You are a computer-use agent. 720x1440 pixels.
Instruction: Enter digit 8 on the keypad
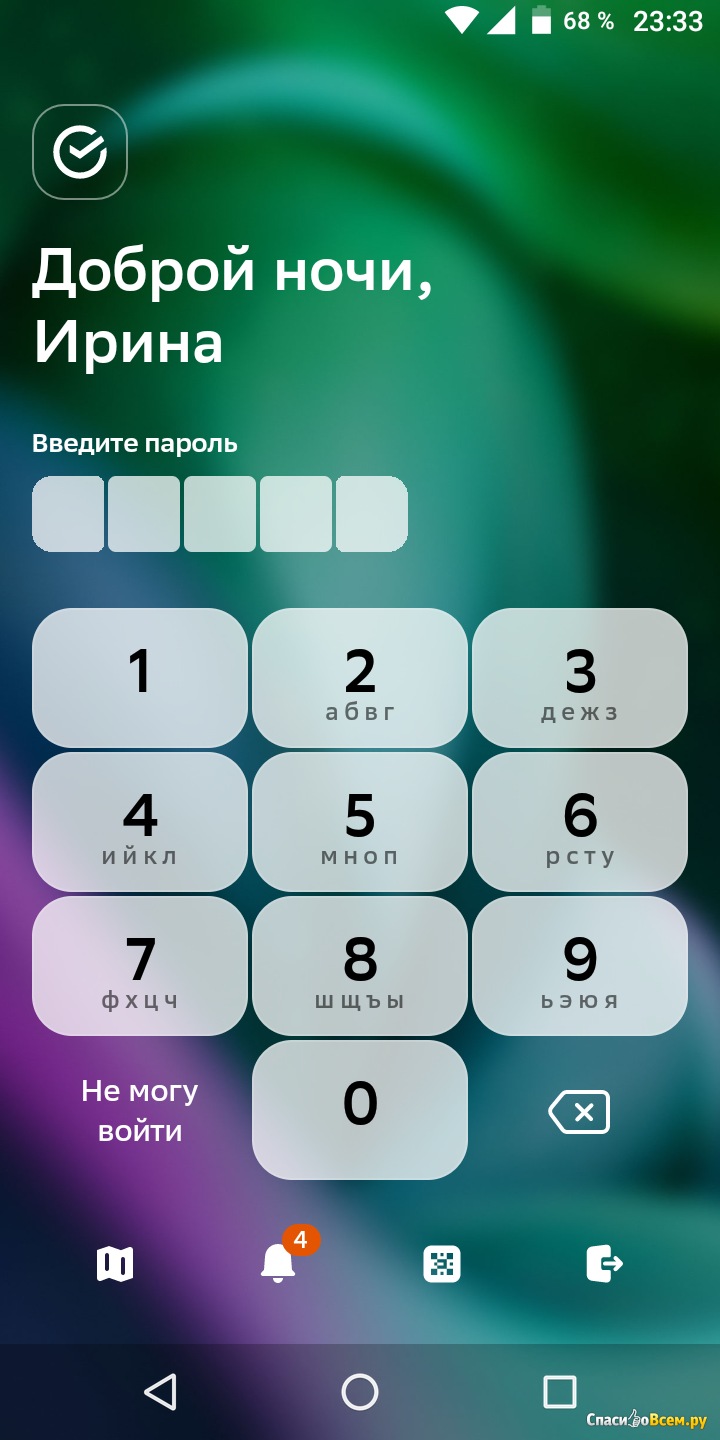click(x=360, y=966)
